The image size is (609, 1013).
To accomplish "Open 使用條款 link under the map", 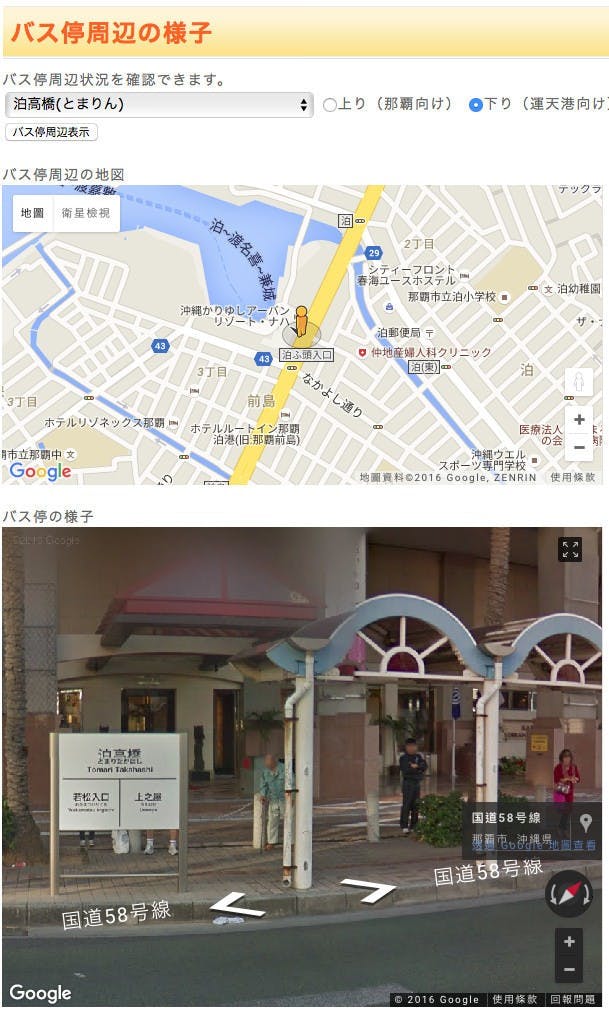I will click(x=573, y=478).
